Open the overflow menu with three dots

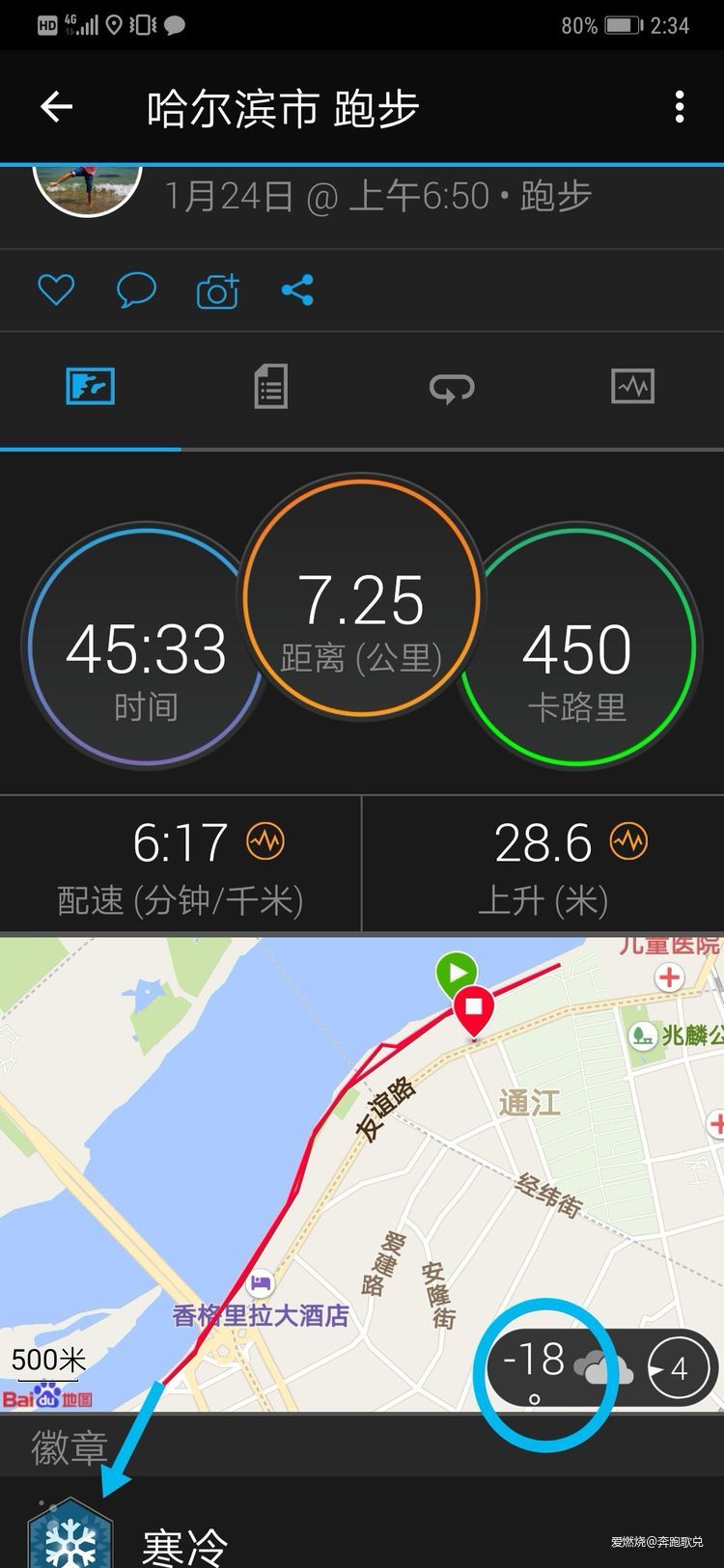679,106
